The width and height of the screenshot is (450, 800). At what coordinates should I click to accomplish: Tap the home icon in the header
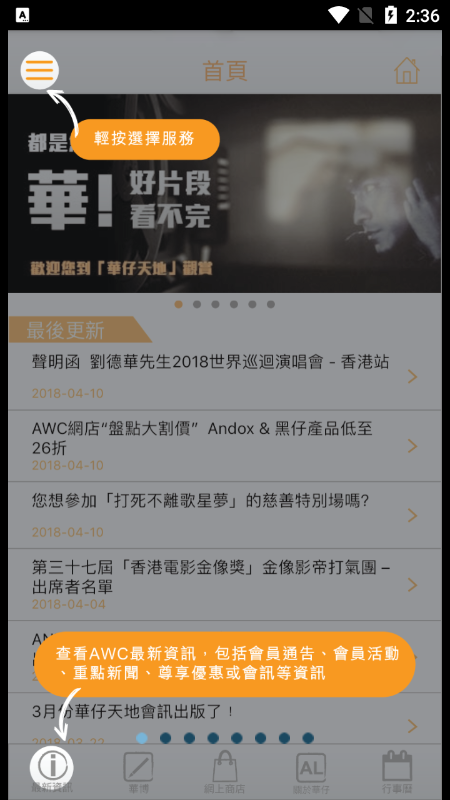(407, 70)
